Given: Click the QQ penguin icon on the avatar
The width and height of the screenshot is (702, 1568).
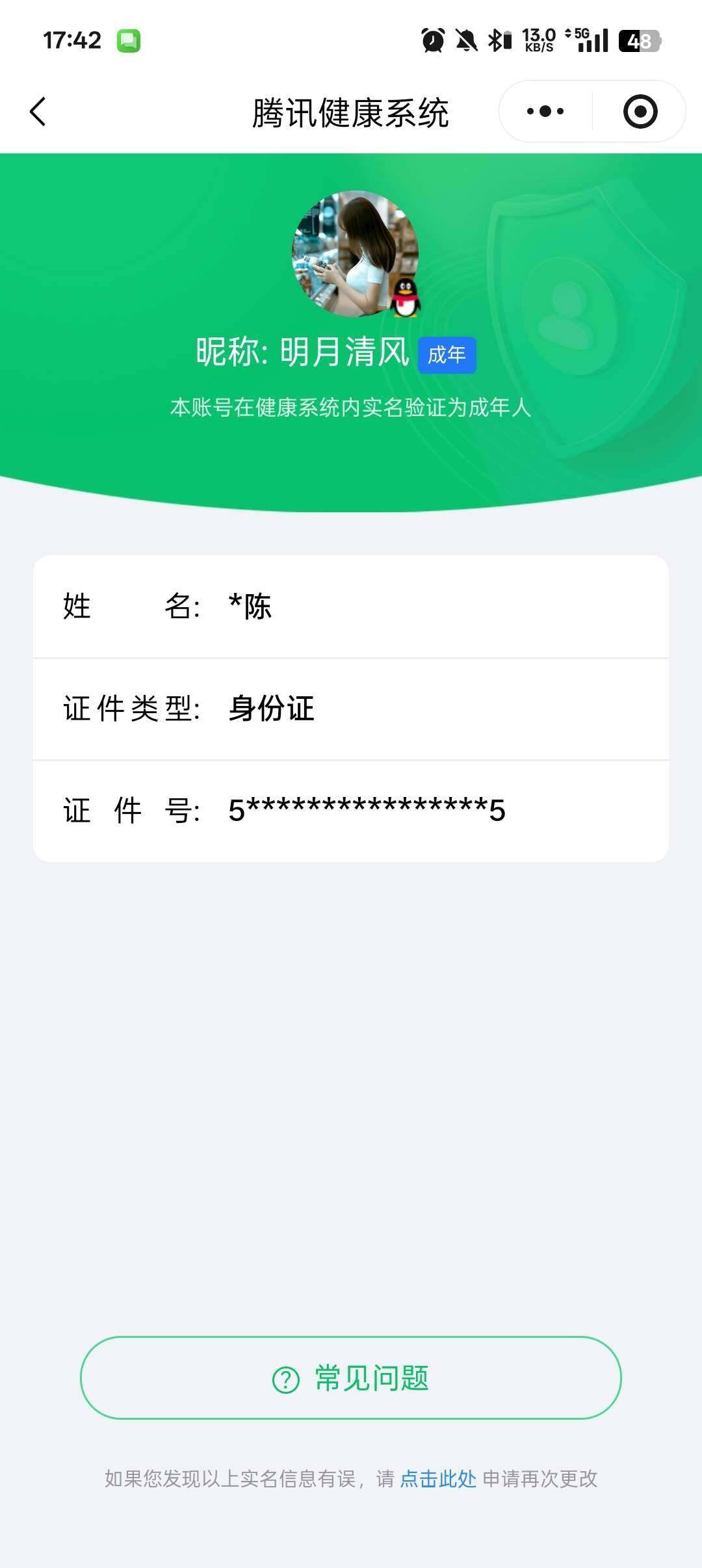Looking at the screenshot, I should tap(404, 297).
